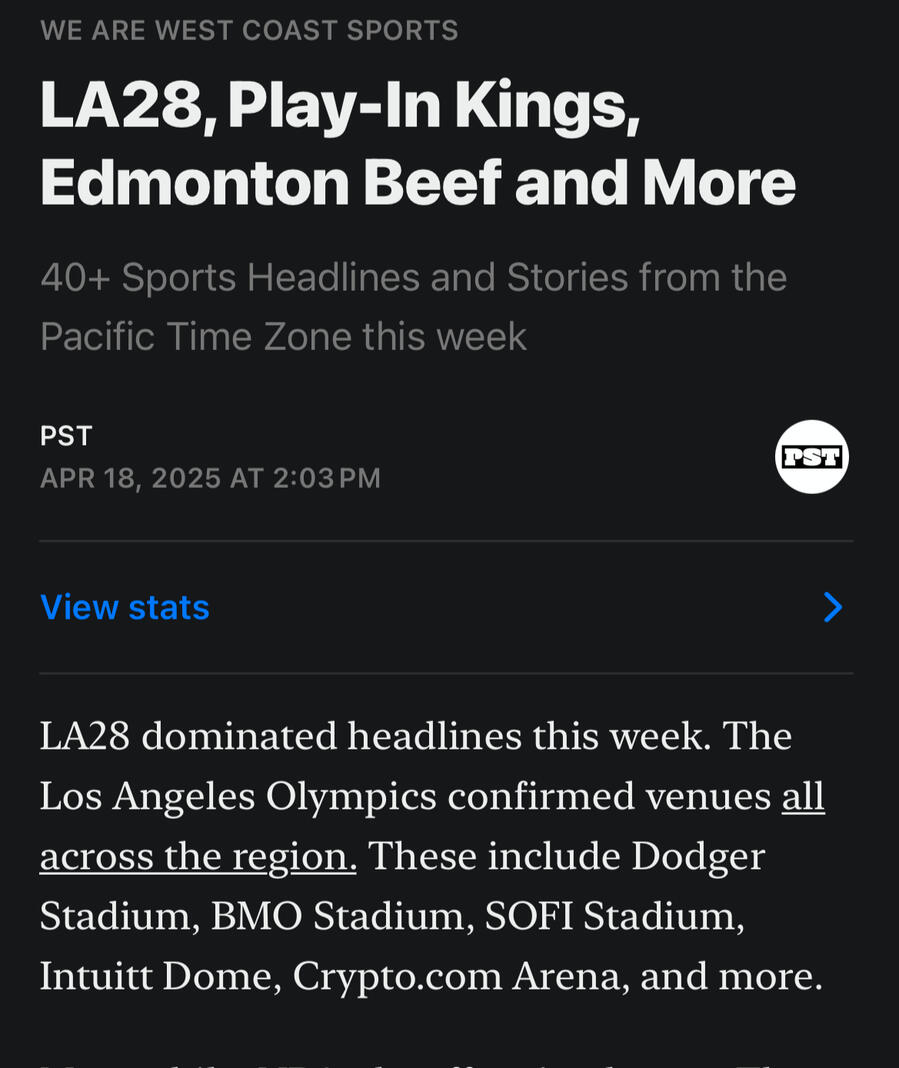Screen dimensions: 899x1068
Task: Click the Pacific Time Zone subtitle text
Action: coord(283,336)
